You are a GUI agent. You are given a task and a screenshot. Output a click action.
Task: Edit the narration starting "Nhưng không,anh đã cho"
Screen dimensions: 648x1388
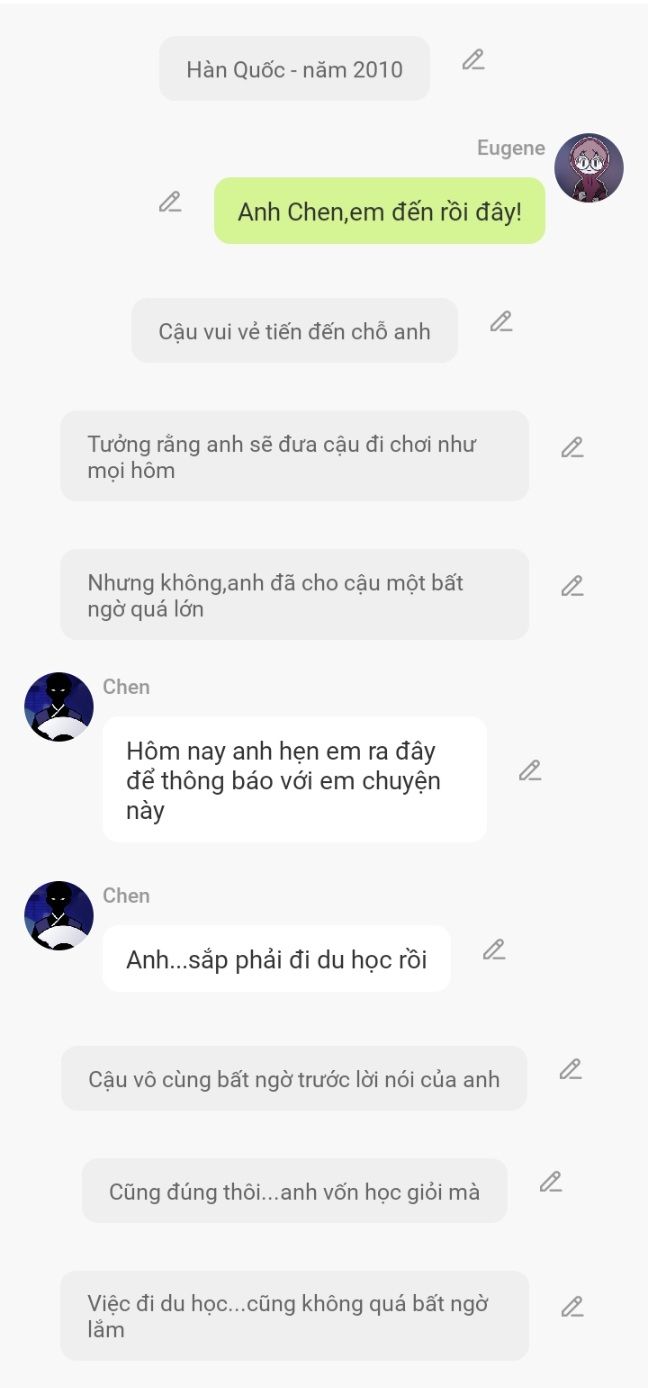point(572,586)
